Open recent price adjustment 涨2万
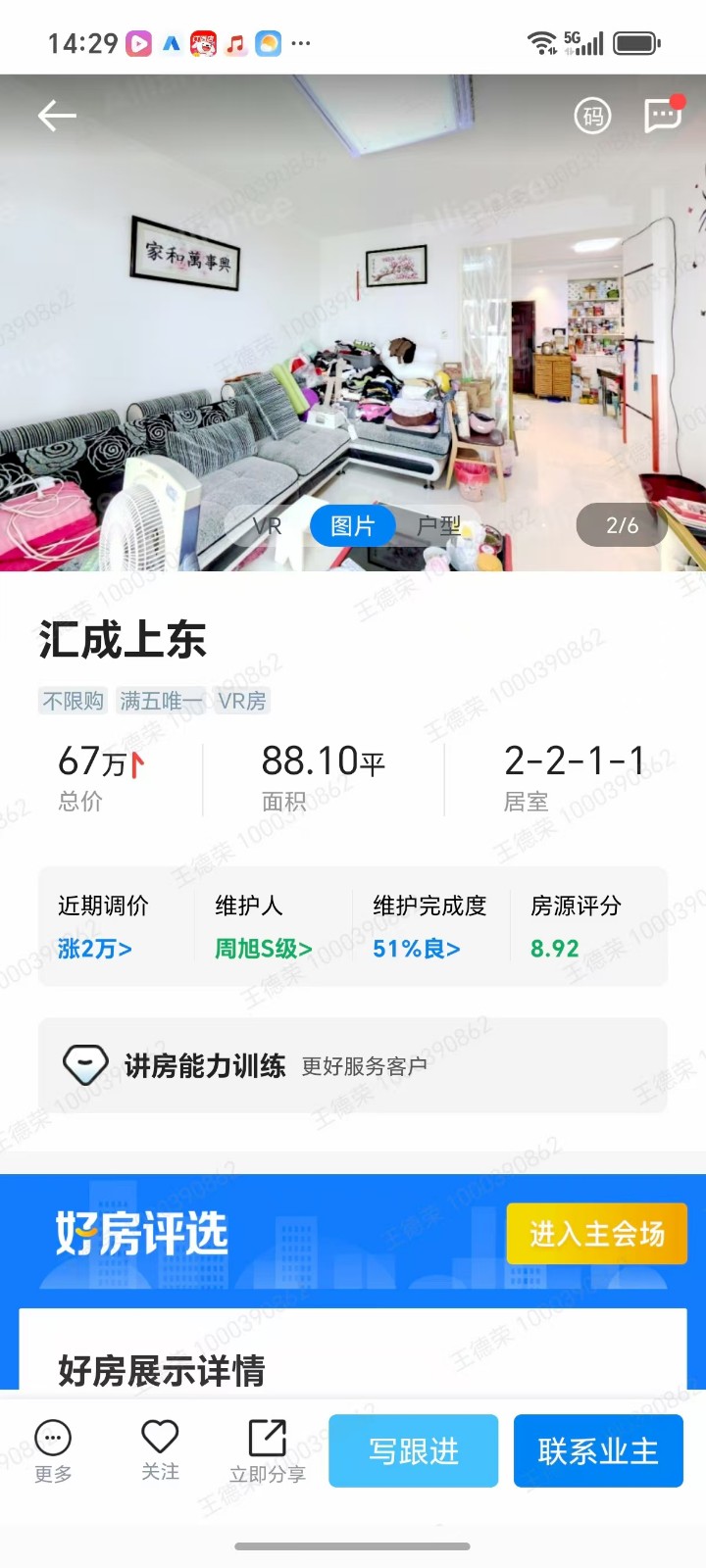The image size is (706, 1568). (x=95, y=949)
